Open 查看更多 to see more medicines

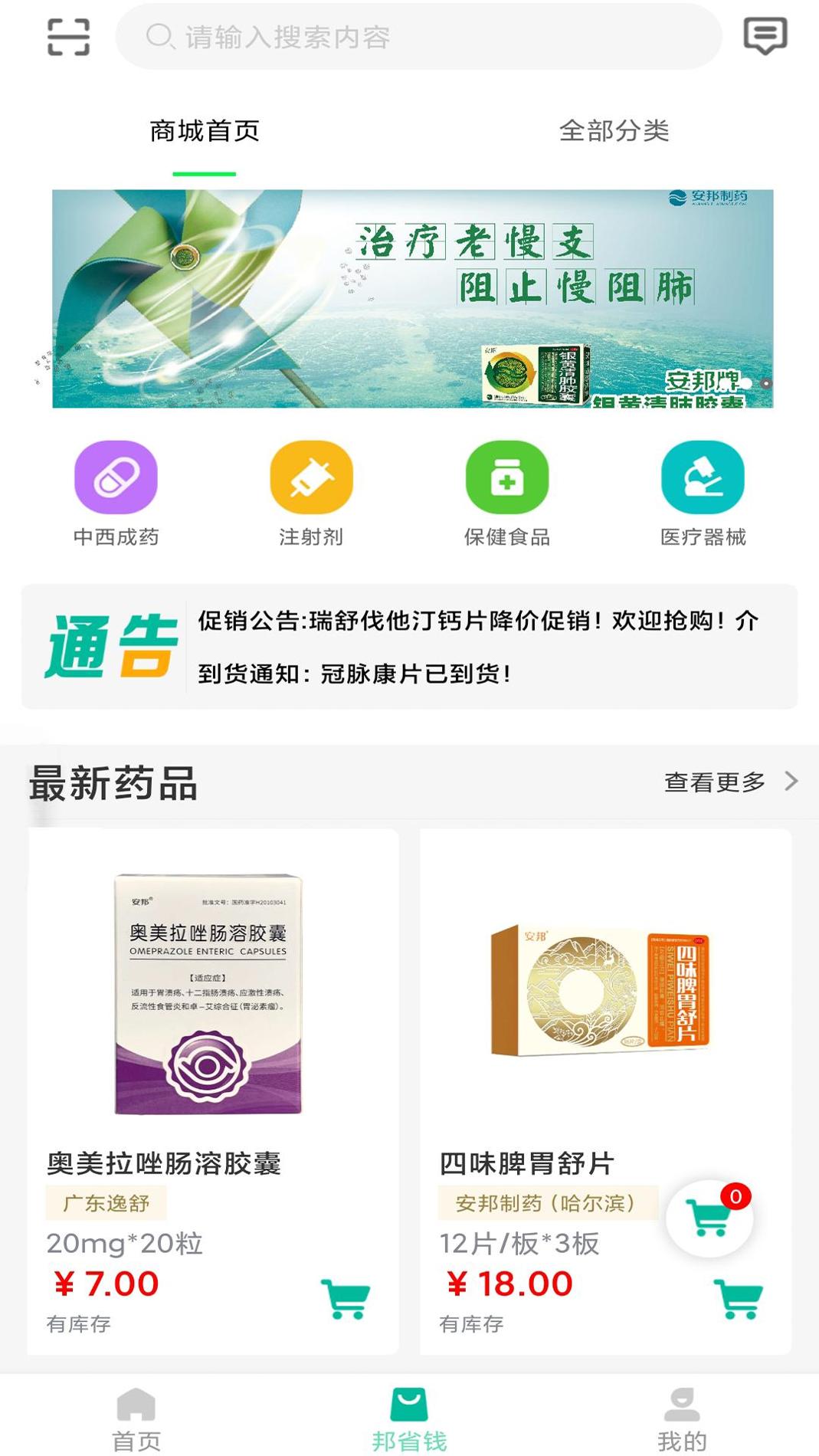(715, 782)
